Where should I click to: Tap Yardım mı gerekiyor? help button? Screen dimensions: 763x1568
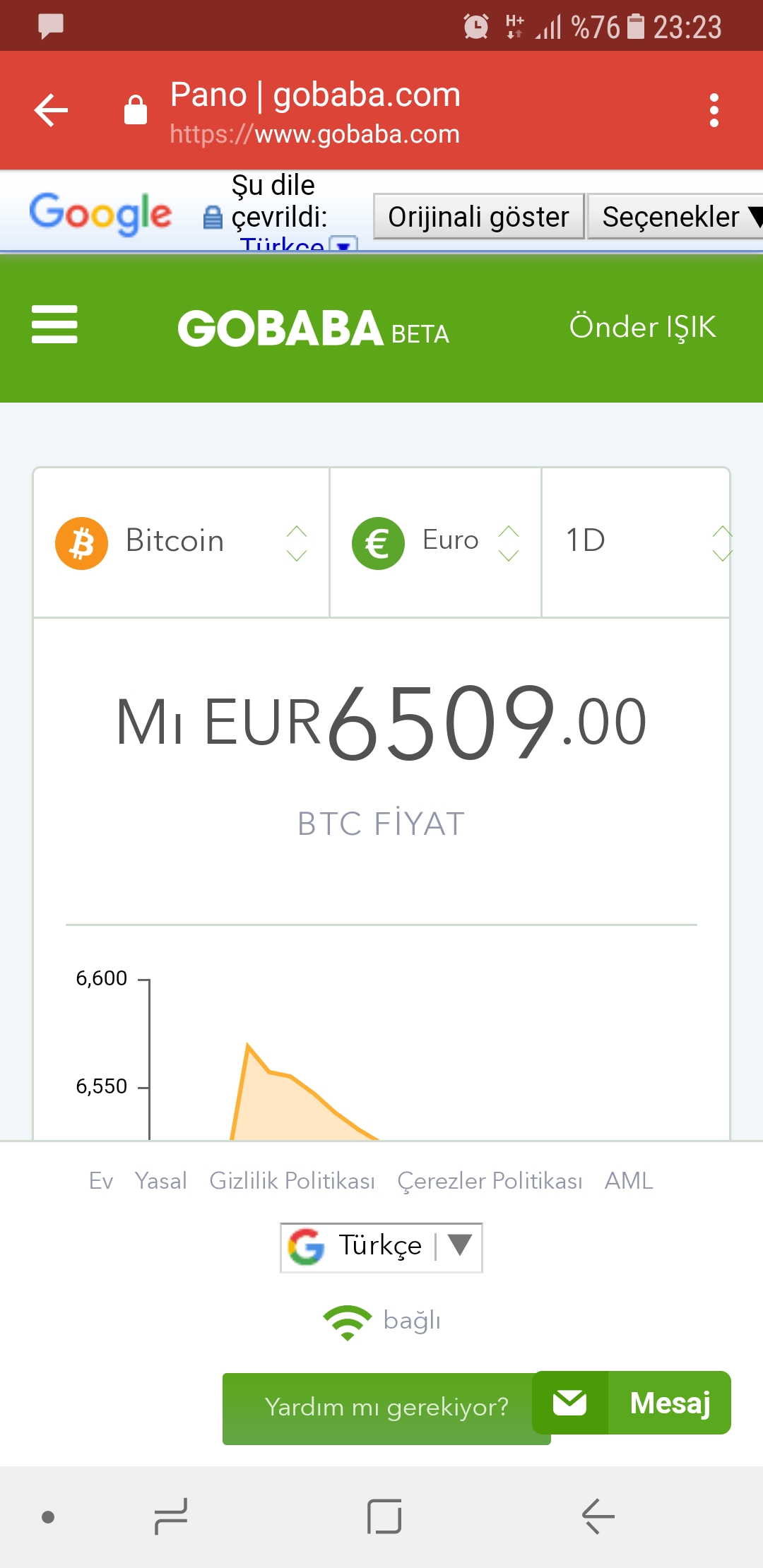386,1408
